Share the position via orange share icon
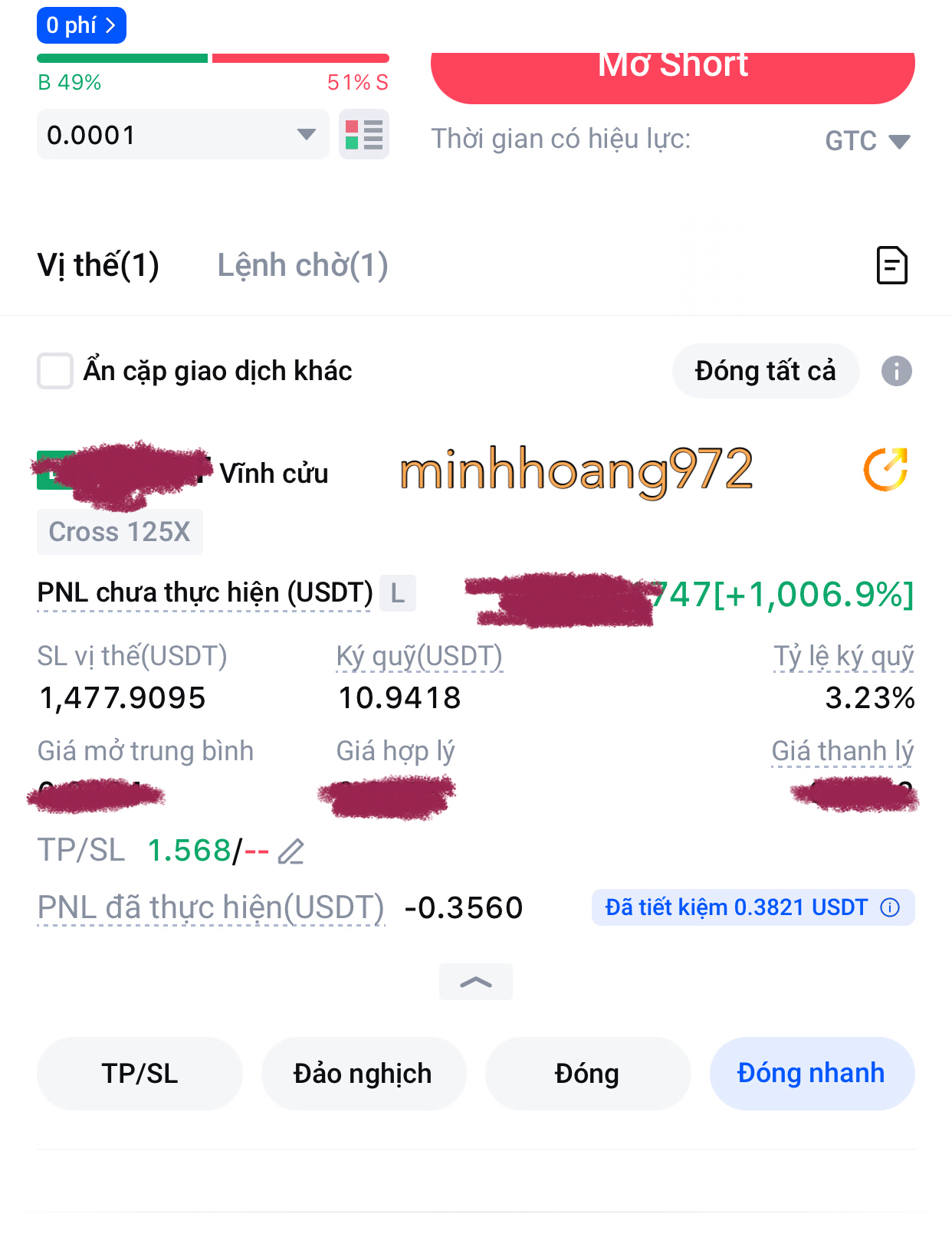This screenshot has height=1240, width=952. point(886,469)
